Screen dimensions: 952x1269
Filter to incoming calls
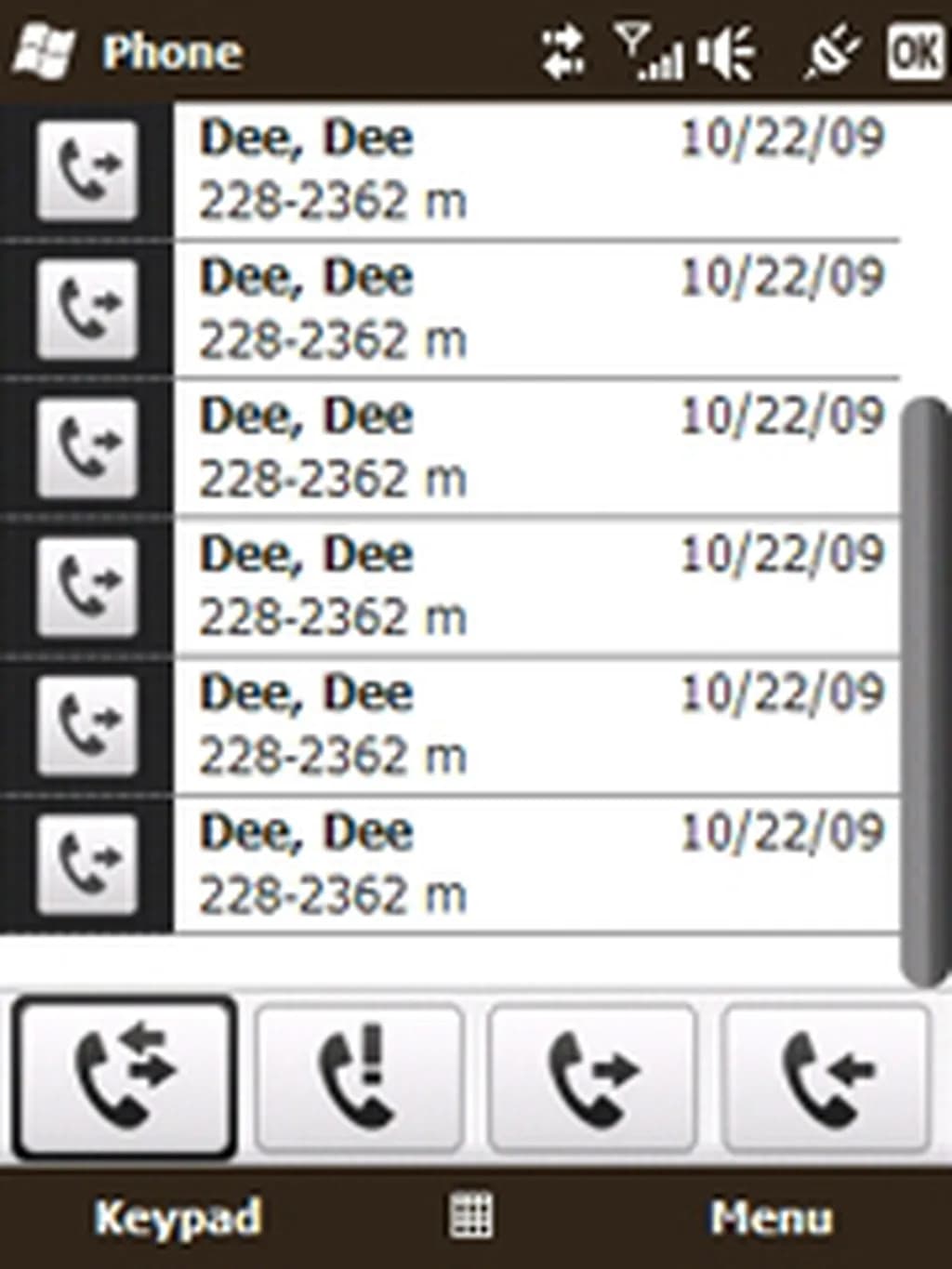[x=826, y=1077]
